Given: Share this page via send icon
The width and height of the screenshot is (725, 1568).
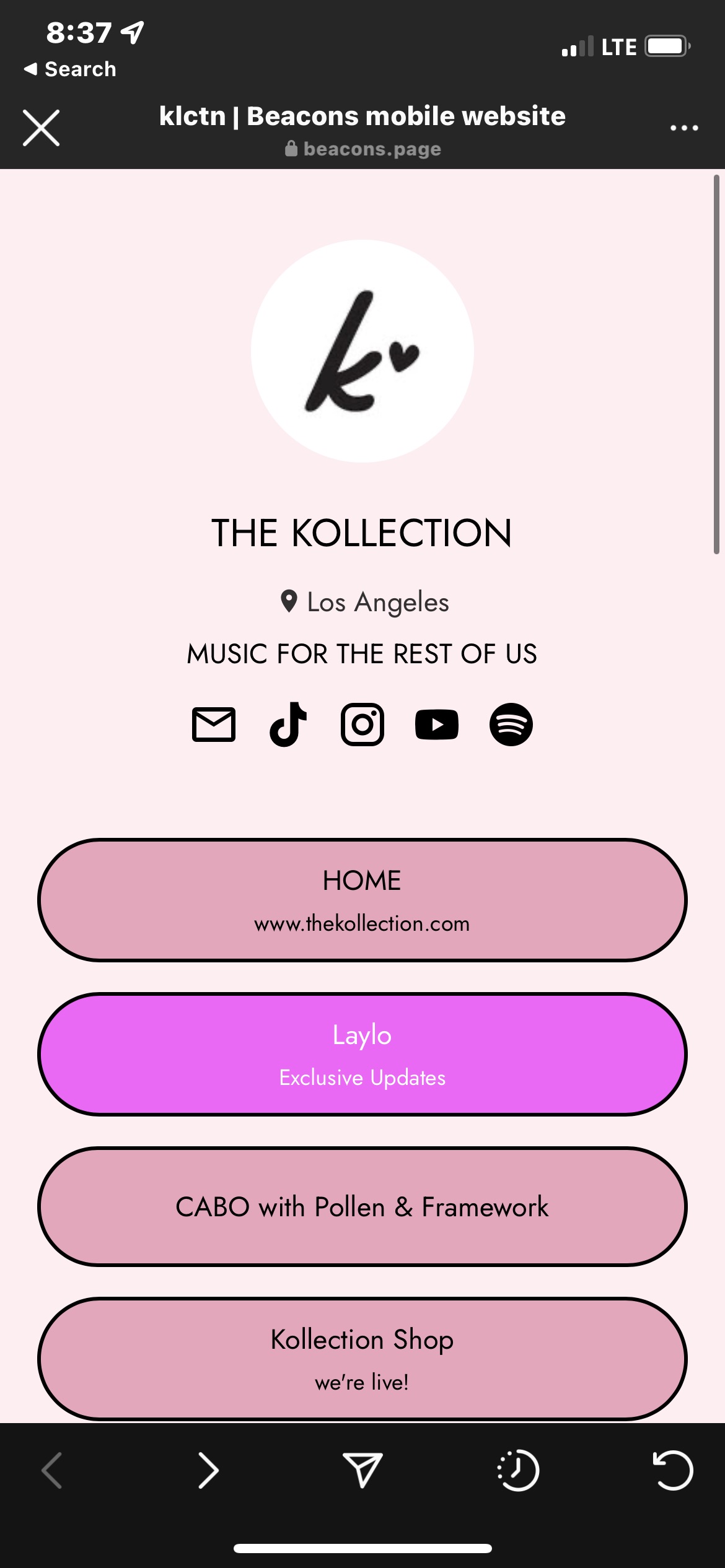Looking at the screenshot, I should tap(362, 1470).
